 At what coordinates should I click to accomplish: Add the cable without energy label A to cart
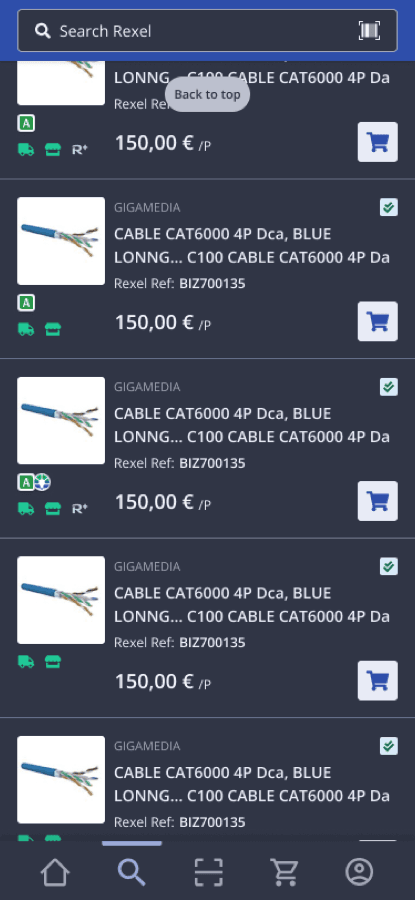pyautogui.click(x=378, y=681)
